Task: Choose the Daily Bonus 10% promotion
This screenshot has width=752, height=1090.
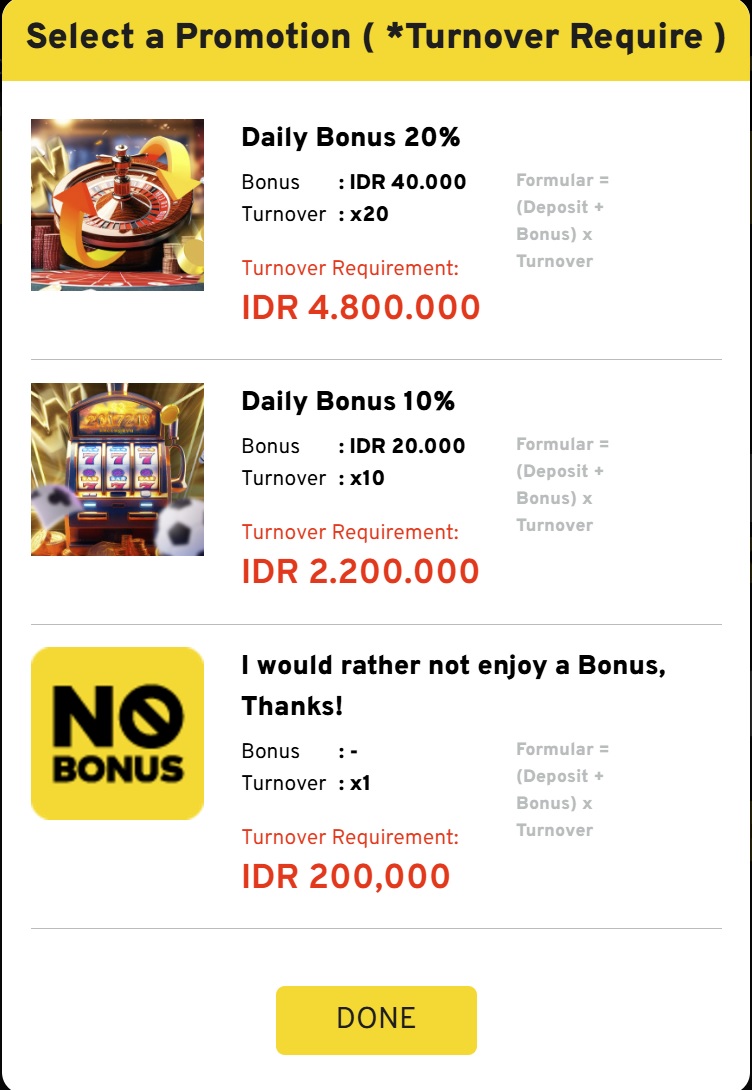Action: pos(348,402)
